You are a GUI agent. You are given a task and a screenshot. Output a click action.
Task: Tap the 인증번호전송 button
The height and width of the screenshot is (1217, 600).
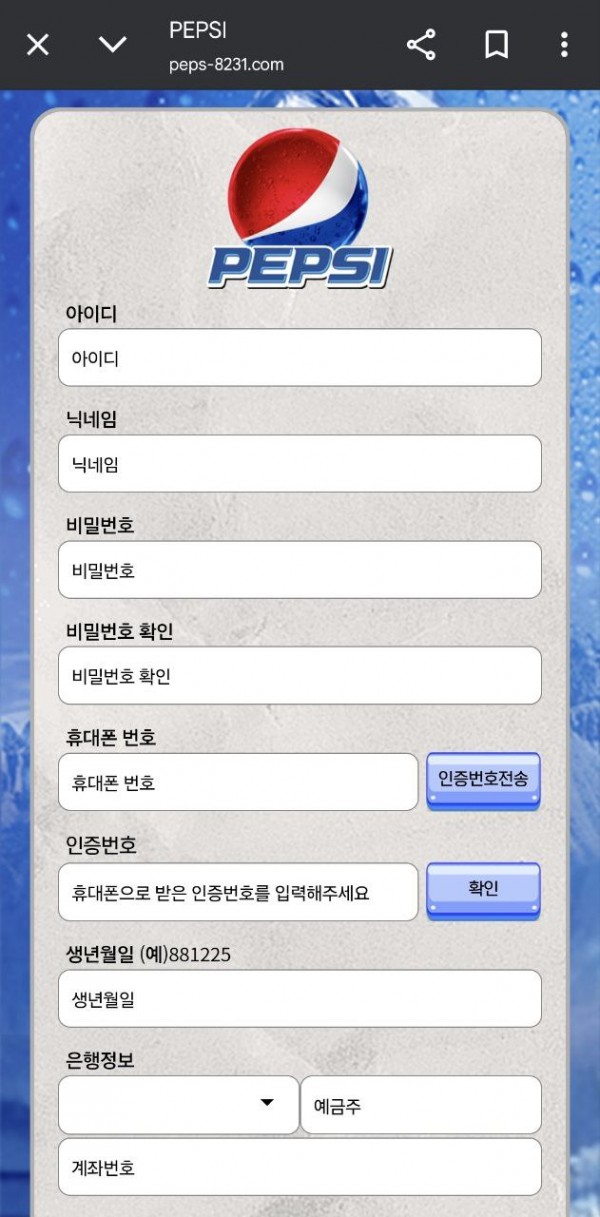click(x=483, y=780)
